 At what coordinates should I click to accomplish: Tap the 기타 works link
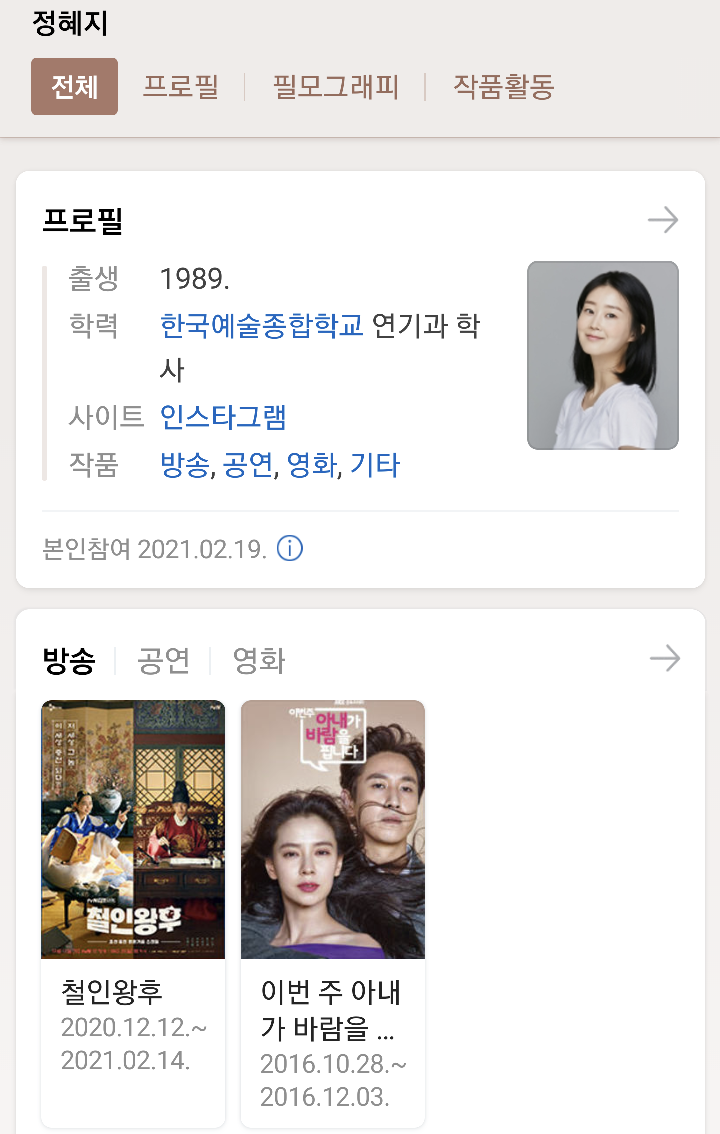coord(375,465)
